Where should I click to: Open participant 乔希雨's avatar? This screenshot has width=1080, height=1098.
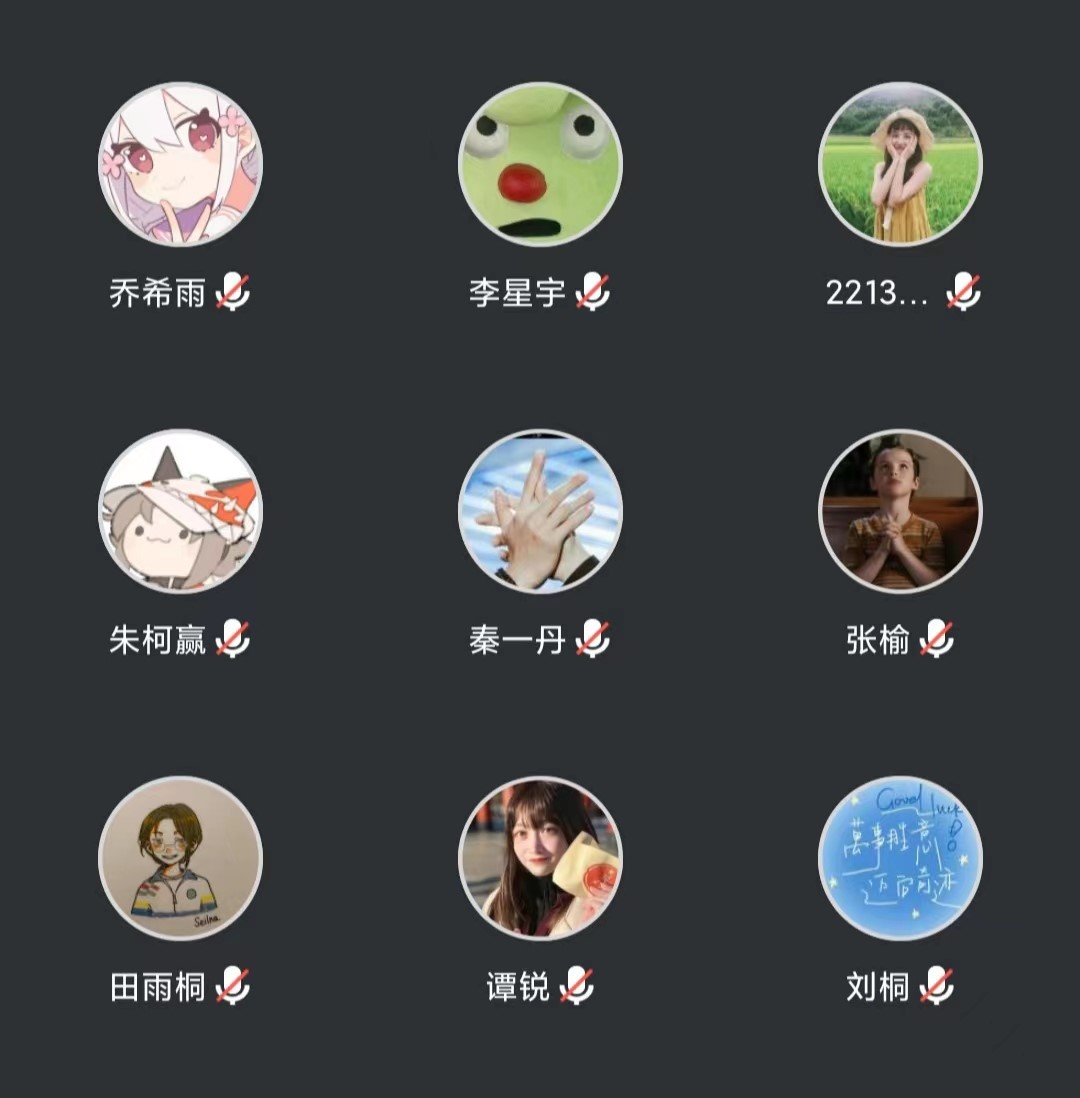pos(180,164)
